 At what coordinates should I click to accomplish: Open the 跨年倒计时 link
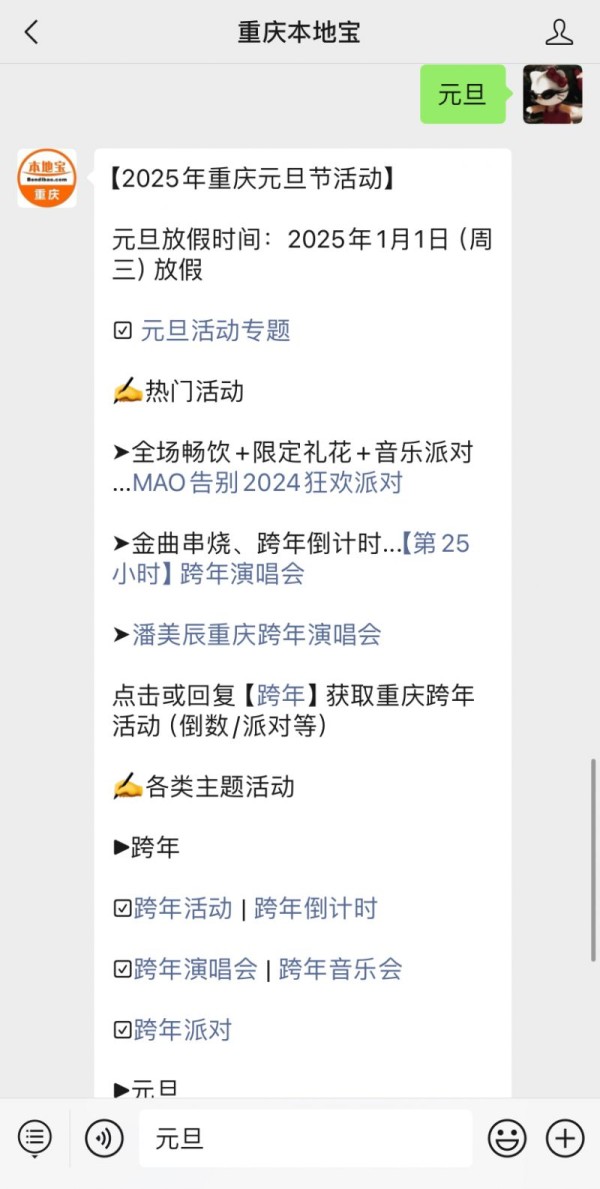point(316,909)
